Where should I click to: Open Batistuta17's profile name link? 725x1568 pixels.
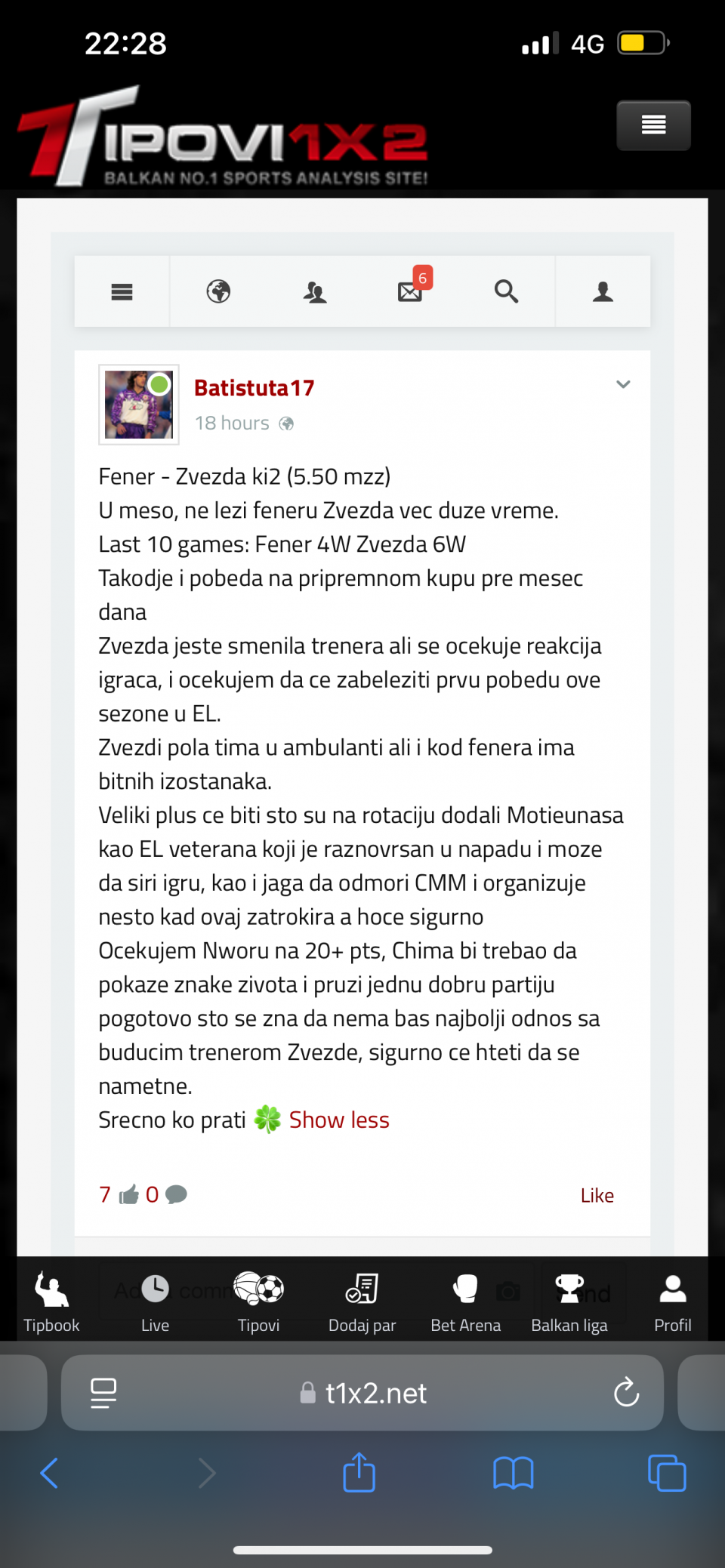pyautogui.click(x=254, y=388)
